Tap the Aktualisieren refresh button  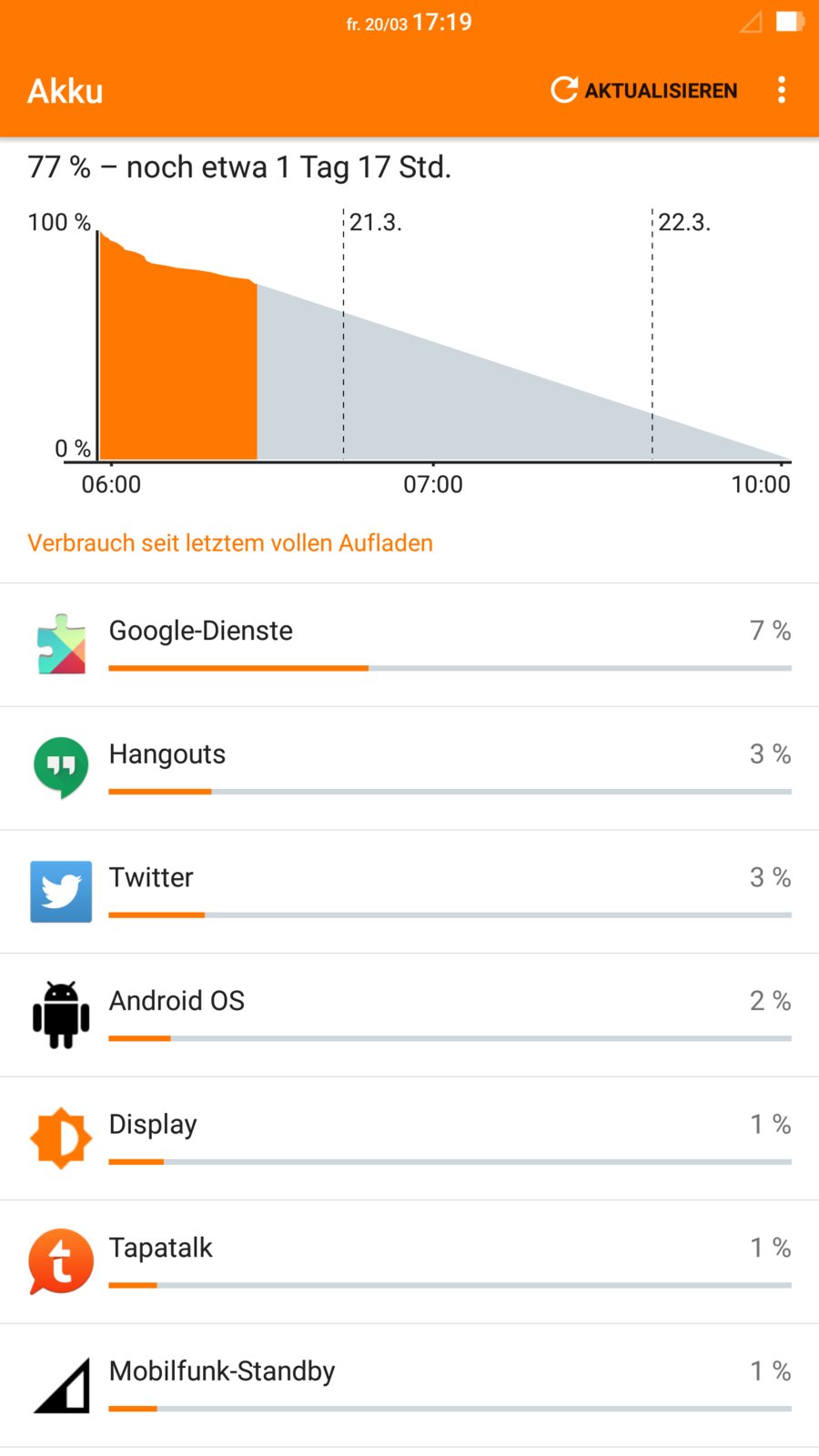click(x=644, y=90)
